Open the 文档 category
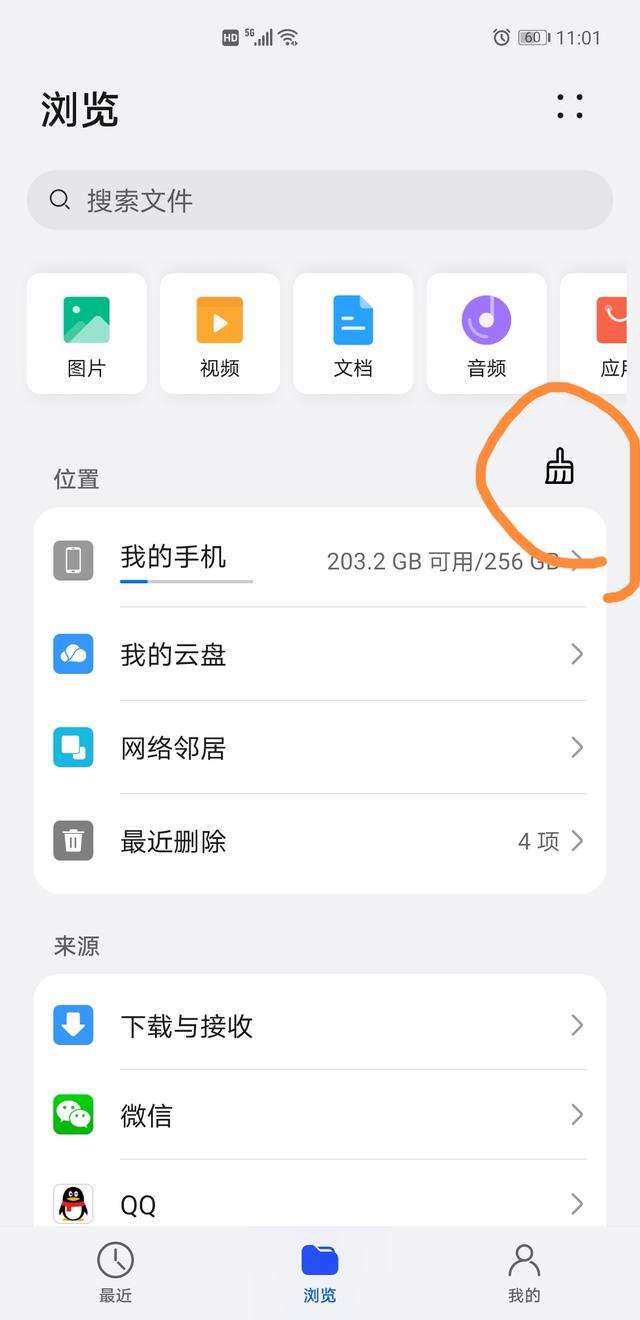Screen dimensions: 640x1320 tap(353, 334)
